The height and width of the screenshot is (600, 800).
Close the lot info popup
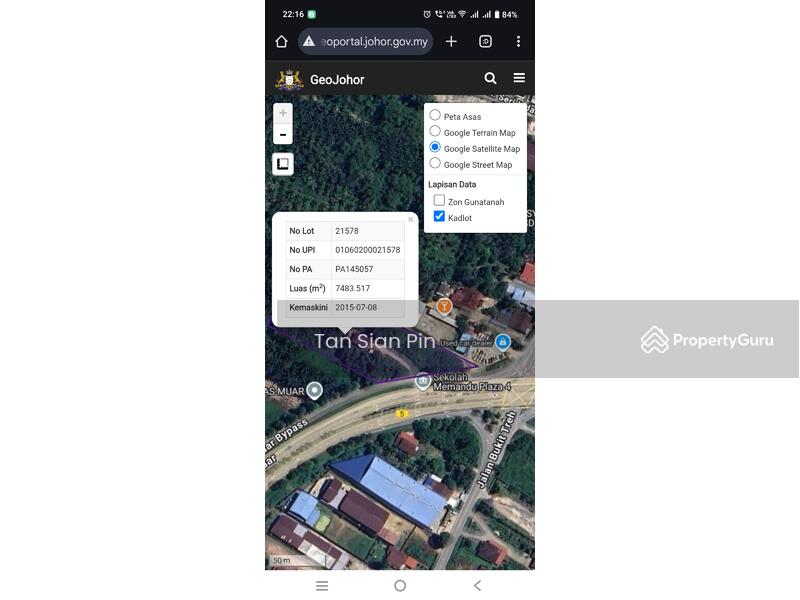(x=410, y=219)
